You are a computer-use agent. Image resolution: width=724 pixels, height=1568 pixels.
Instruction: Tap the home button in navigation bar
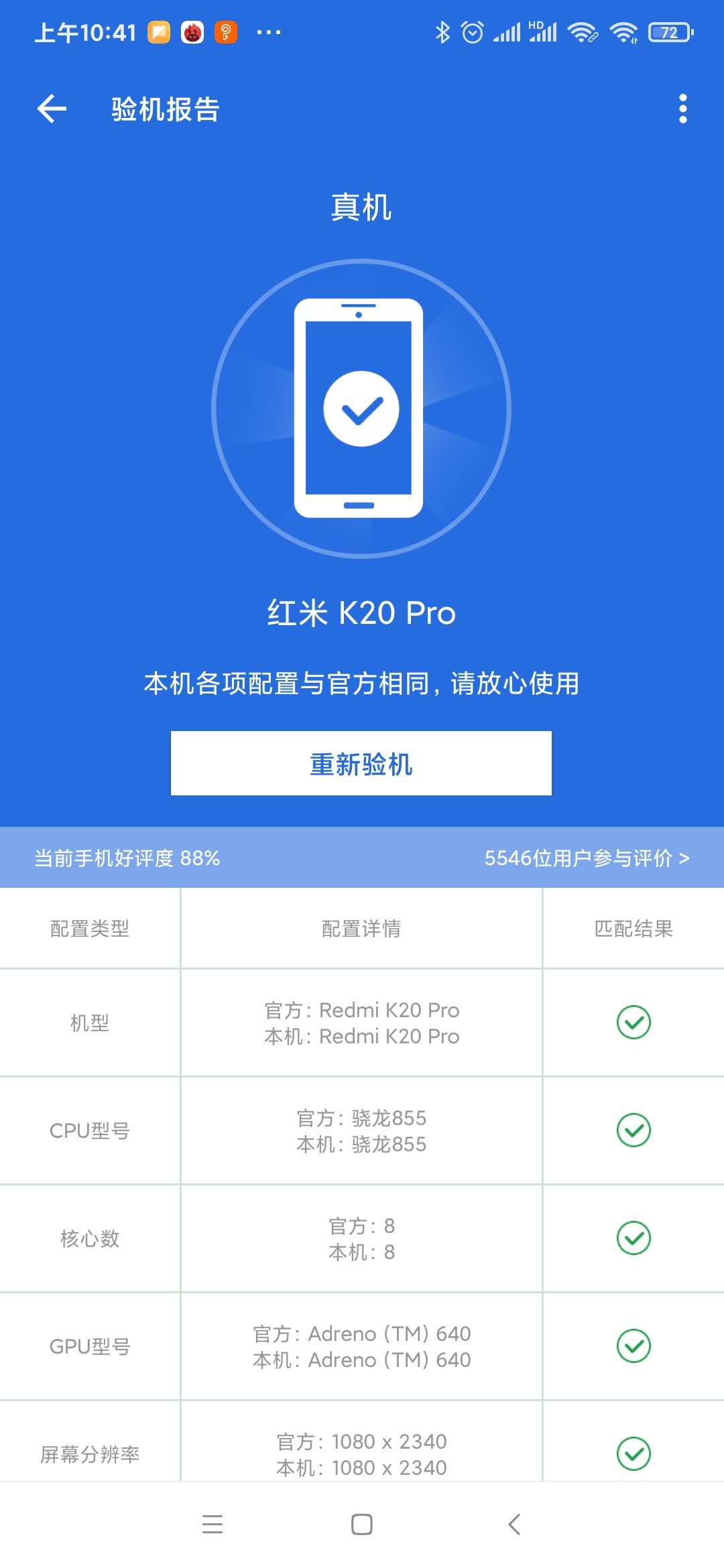(361, 1525)
